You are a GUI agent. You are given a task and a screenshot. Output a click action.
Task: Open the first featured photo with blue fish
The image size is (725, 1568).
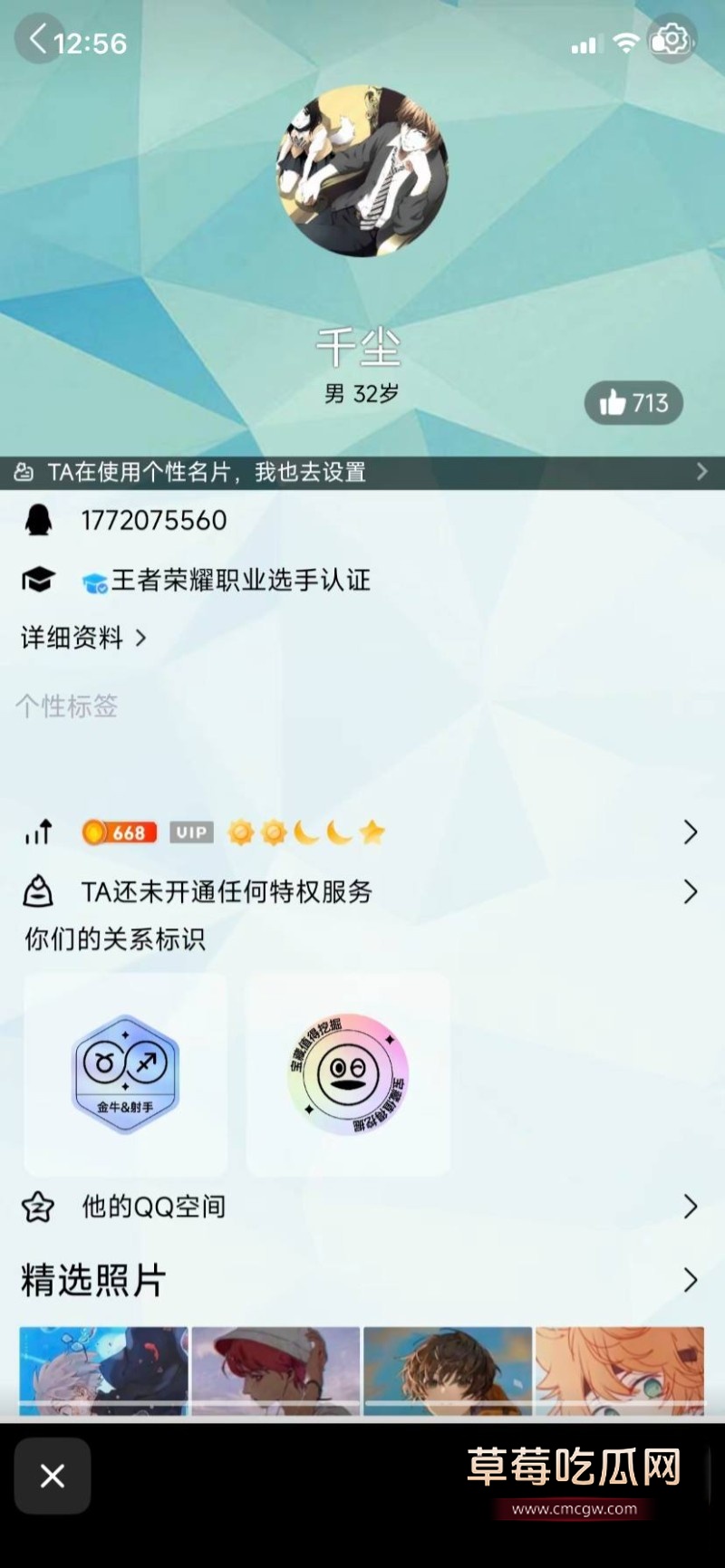[x=103, y=1370]
